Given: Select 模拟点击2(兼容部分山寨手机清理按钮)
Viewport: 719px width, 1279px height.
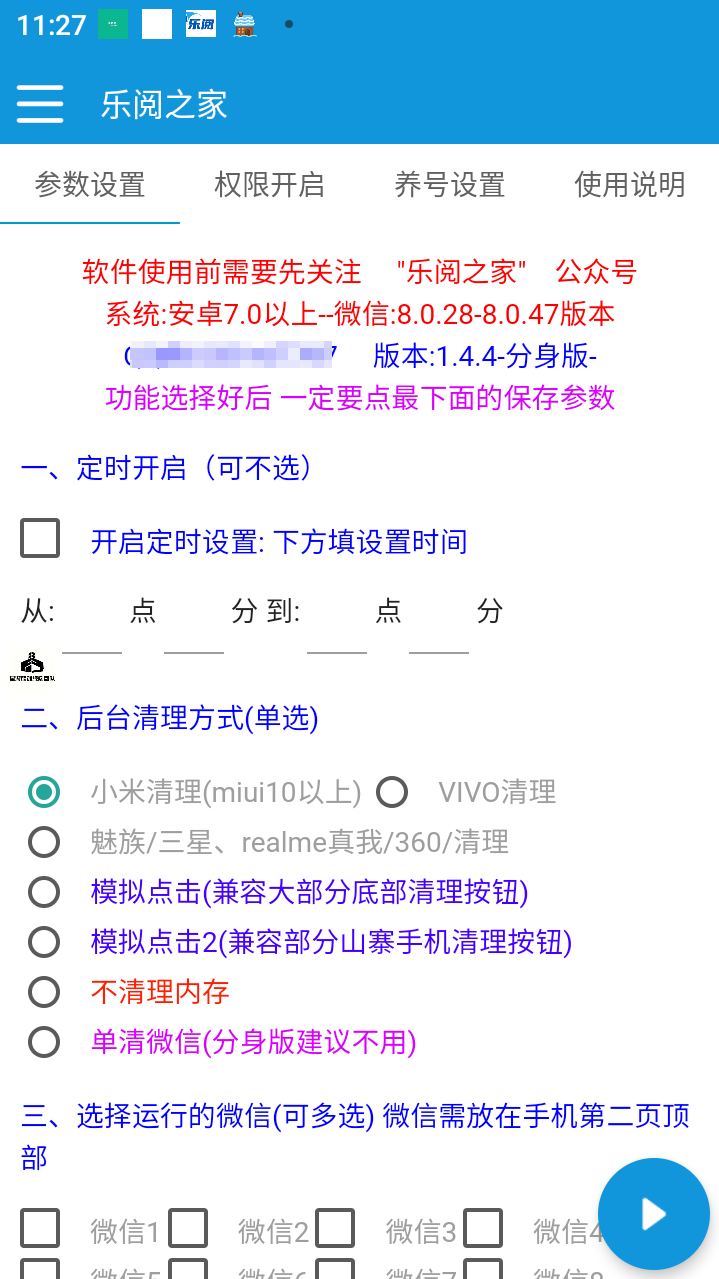Looking at the screenshot, I should pyautogui.click(x=44, y=941).
